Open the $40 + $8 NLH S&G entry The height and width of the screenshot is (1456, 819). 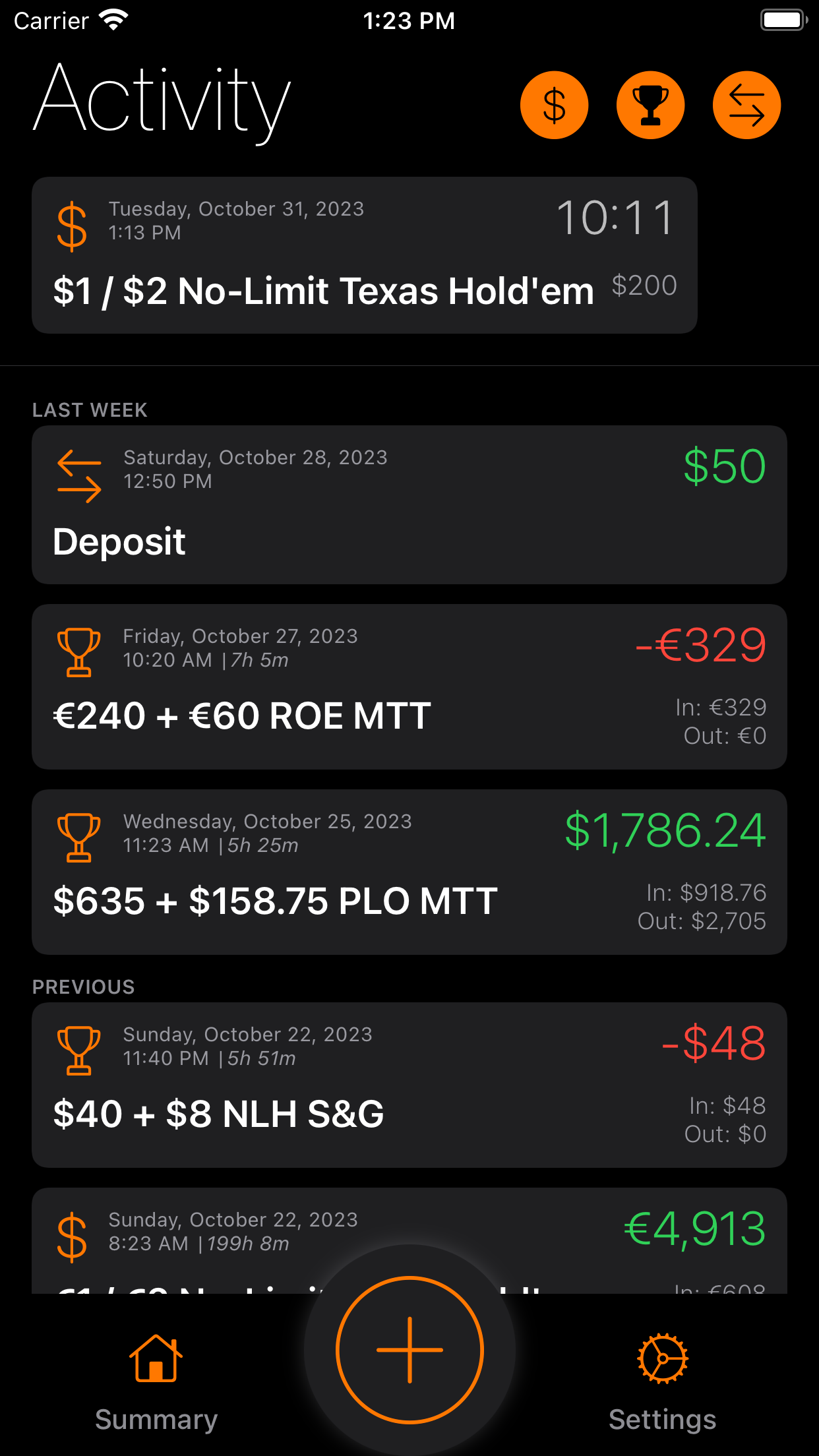click(x=409, y=1085)
